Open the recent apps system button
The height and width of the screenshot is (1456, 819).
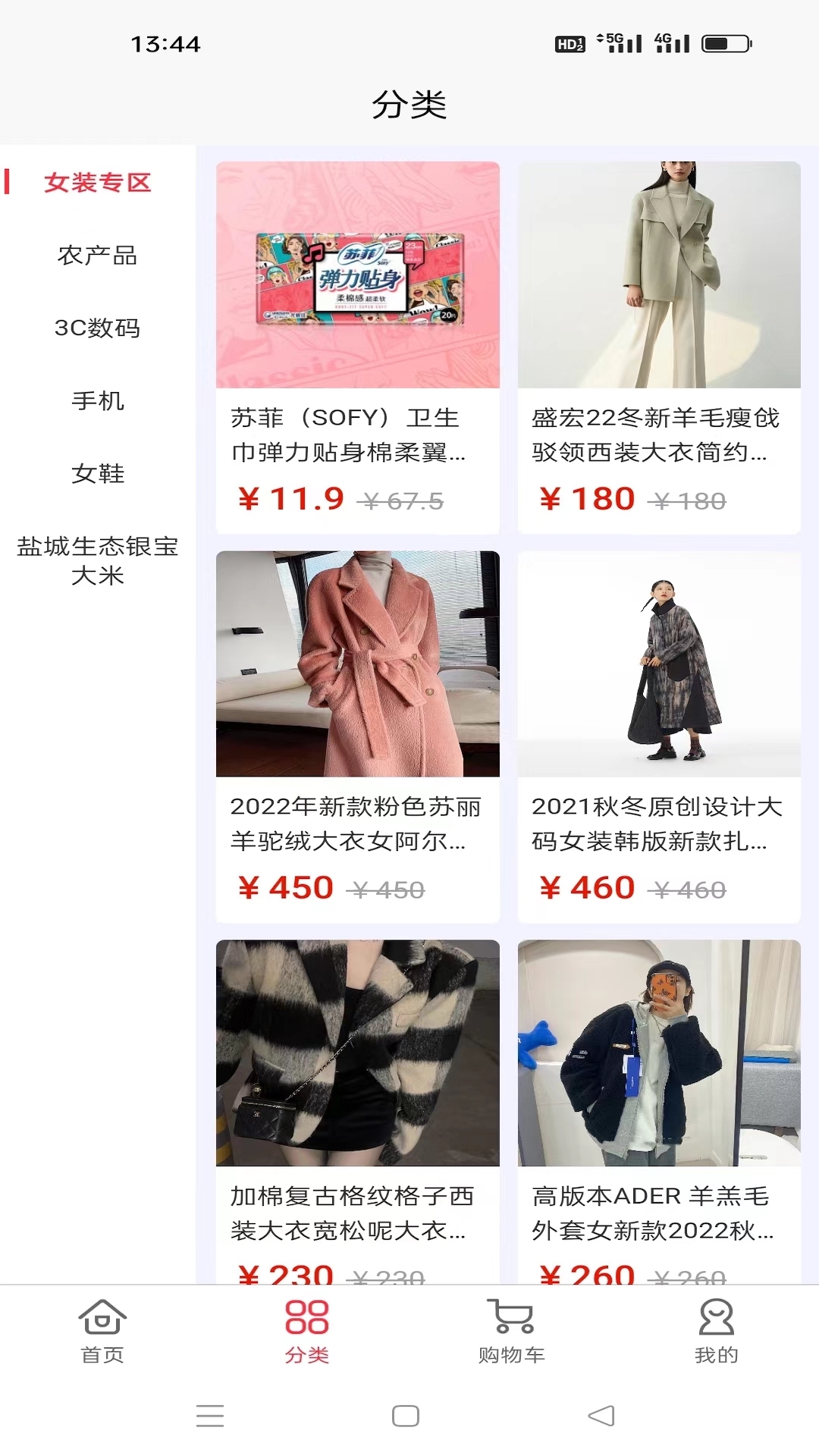pos(210,1416)
